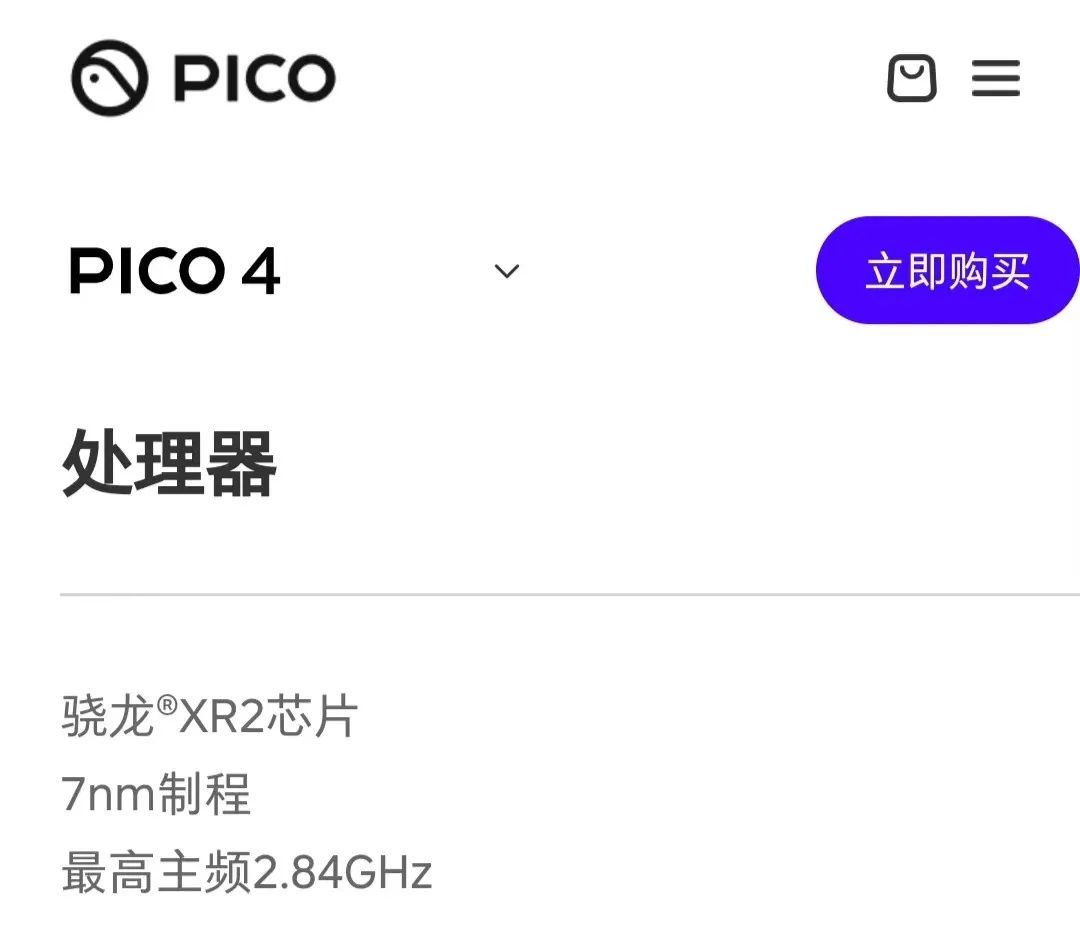Open the hamburger menu
The image size is (1080, 941).
coord(995,78)
